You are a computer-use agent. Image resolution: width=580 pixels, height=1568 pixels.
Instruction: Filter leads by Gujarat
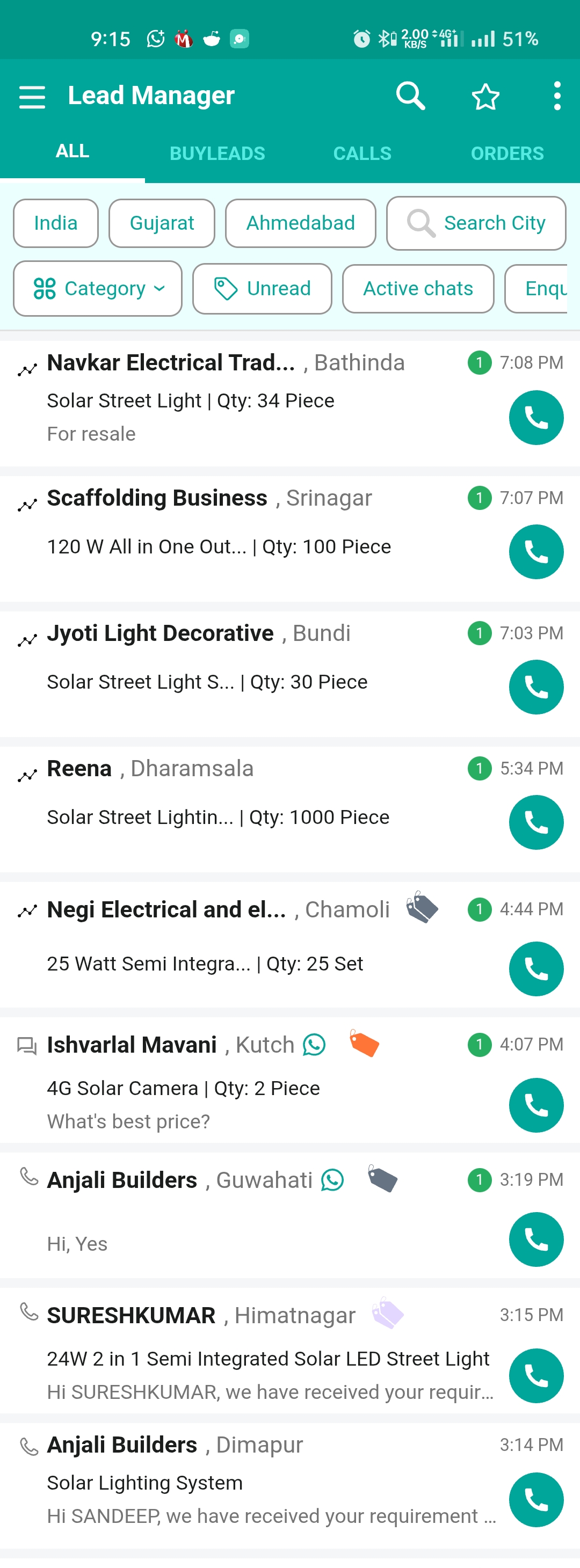click(162, 223)
